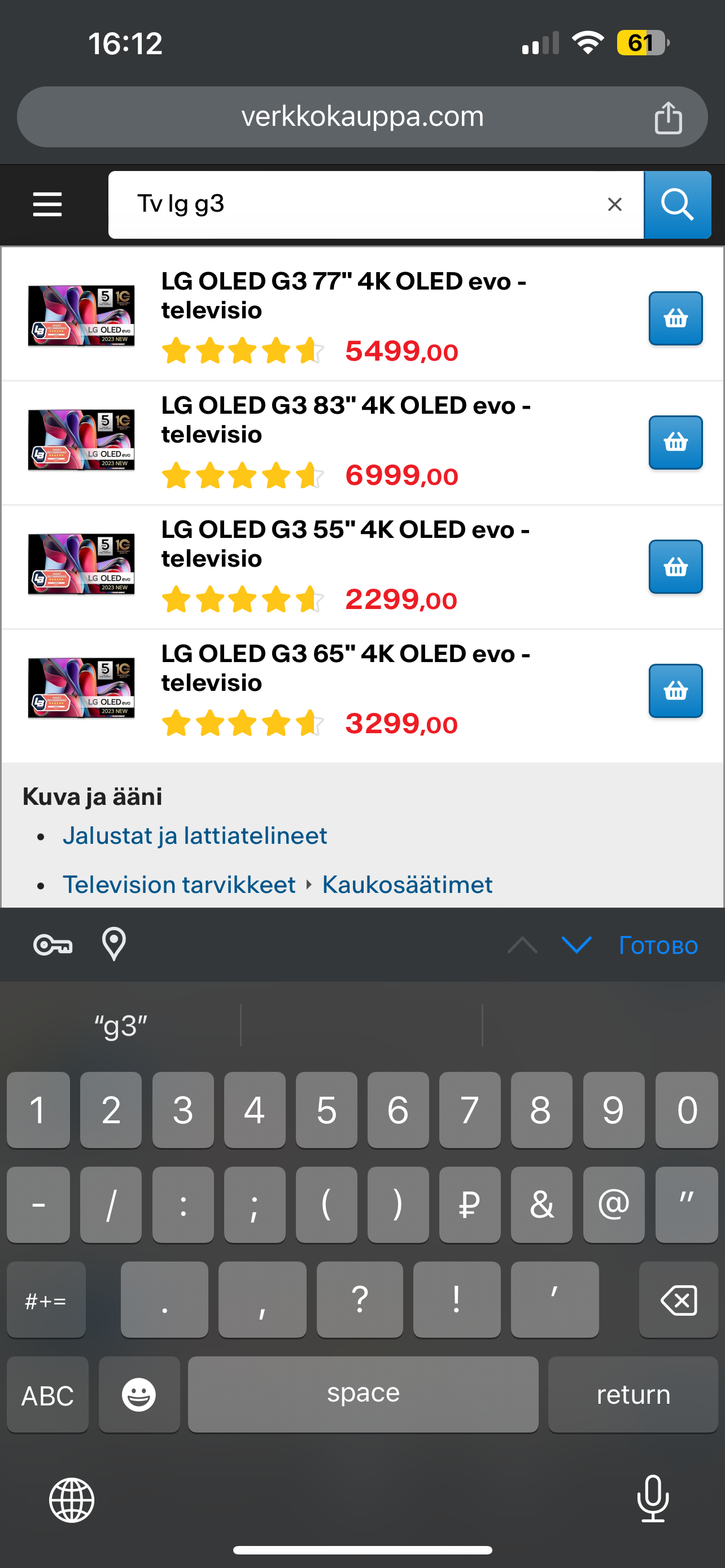725x1568 pixels.
Task: Open the LG OLED G3 77" product result
Action: pyautogui.click(x=343, y=296)
